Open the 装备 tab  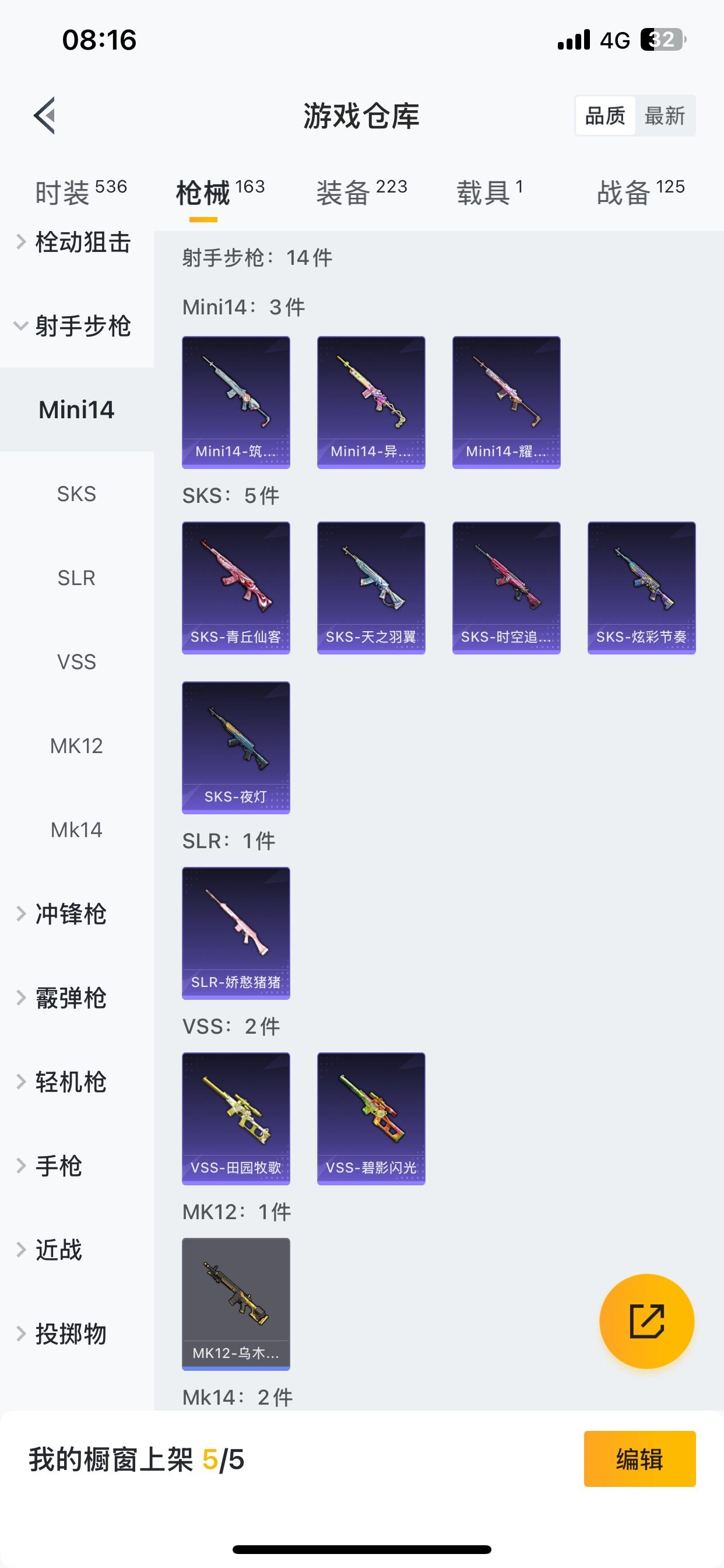[x=361, y=192]
